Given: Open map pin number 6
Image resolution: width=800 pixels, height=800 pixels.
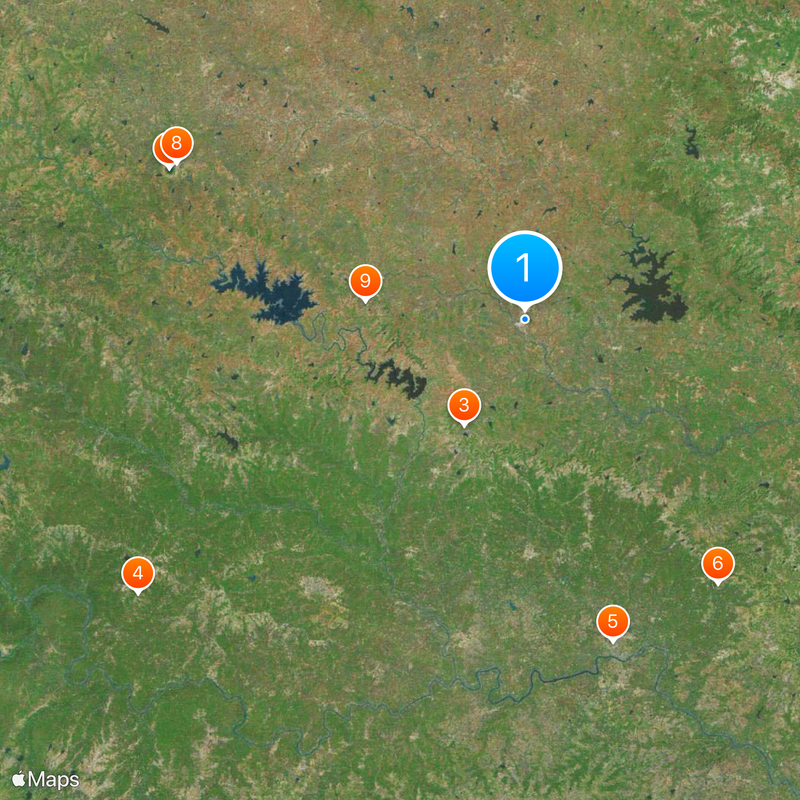Looking at the screenshot, I should tap(717, 564).
